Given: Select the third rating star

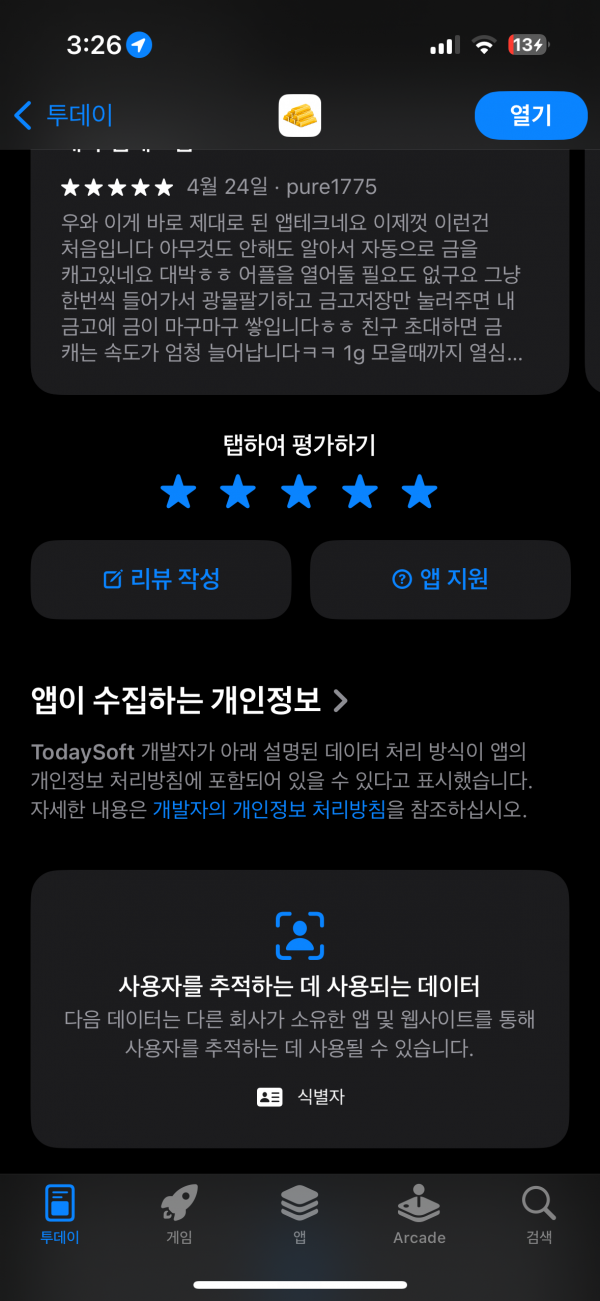Looking at the screenshot, I should (x=299, y=492).
